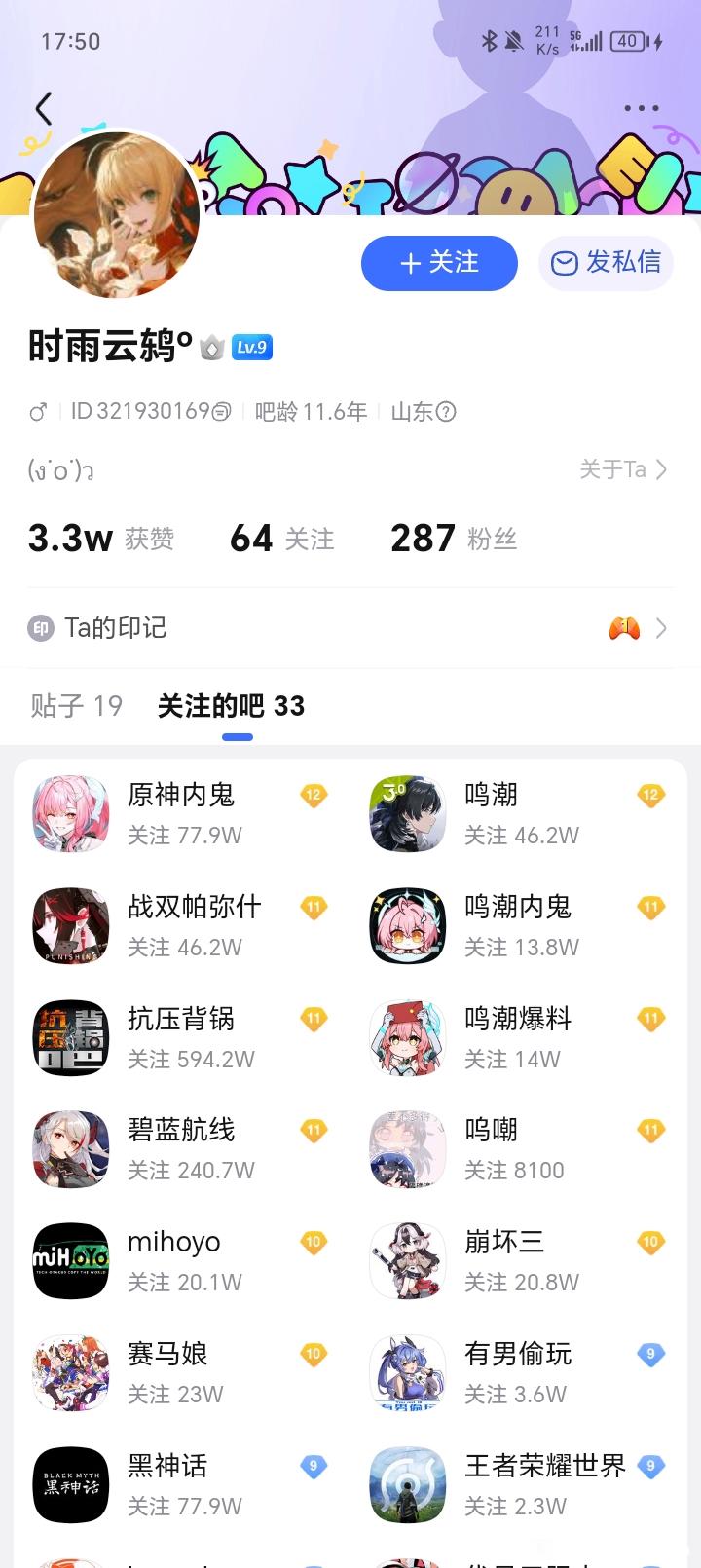
Task: Open the 战双帕弥什 forum
Action: (181, 925)
